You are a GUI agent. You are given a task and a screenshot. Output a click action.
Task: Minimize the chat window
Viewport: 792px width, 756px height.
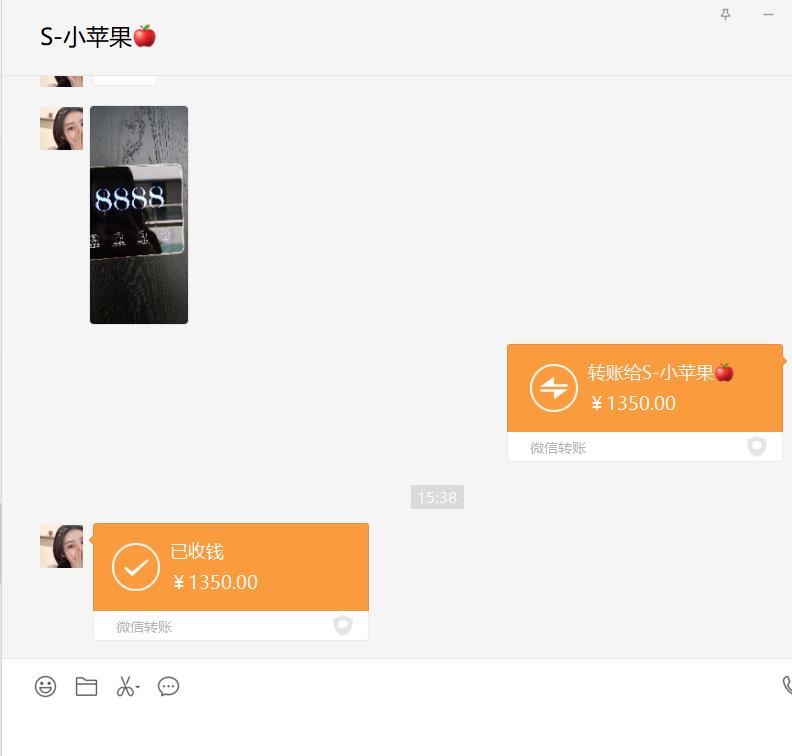click(x=768, y=14)
